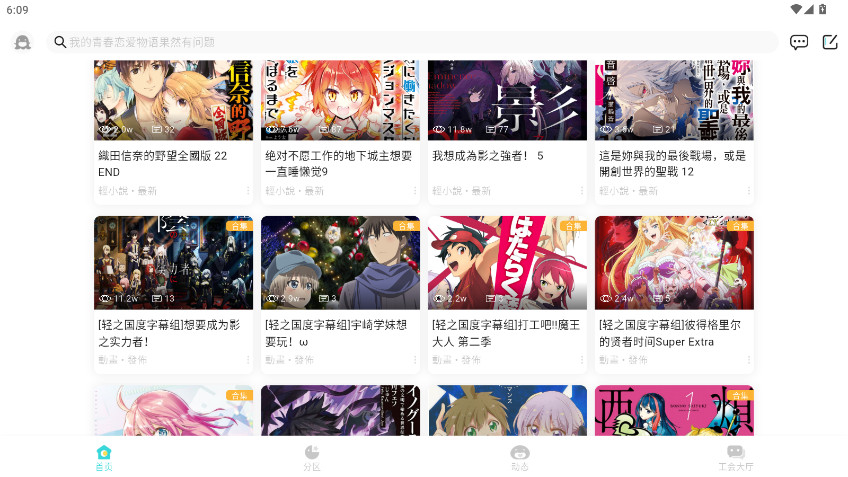848x477 pixels.
Task: Open more options for 宇崎学妹想要玩 card
Action: pos(415,359)
